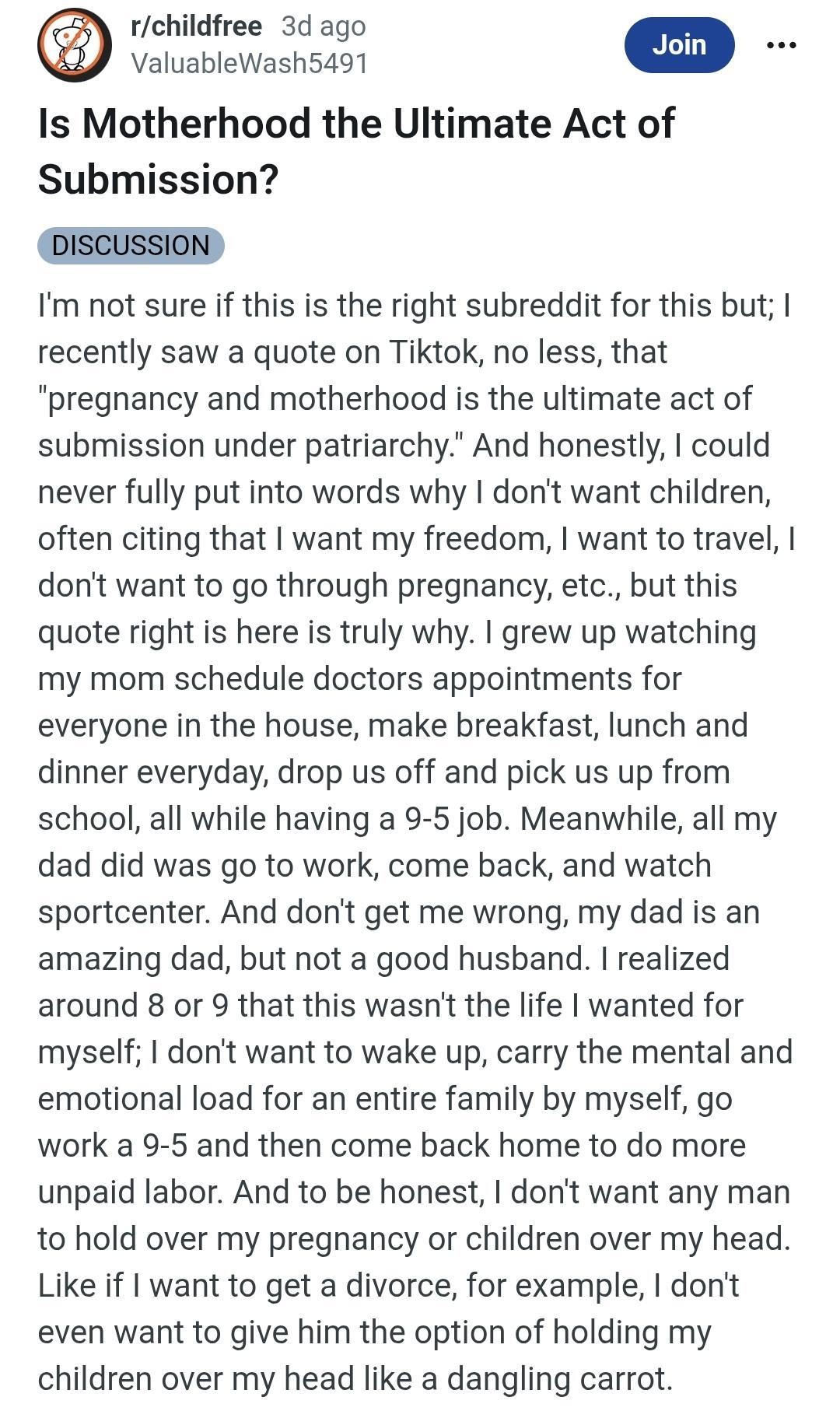This screenshot has width=840, height=1418.
Task: View ValuableWash5491's profile
Action: [249, 63]
